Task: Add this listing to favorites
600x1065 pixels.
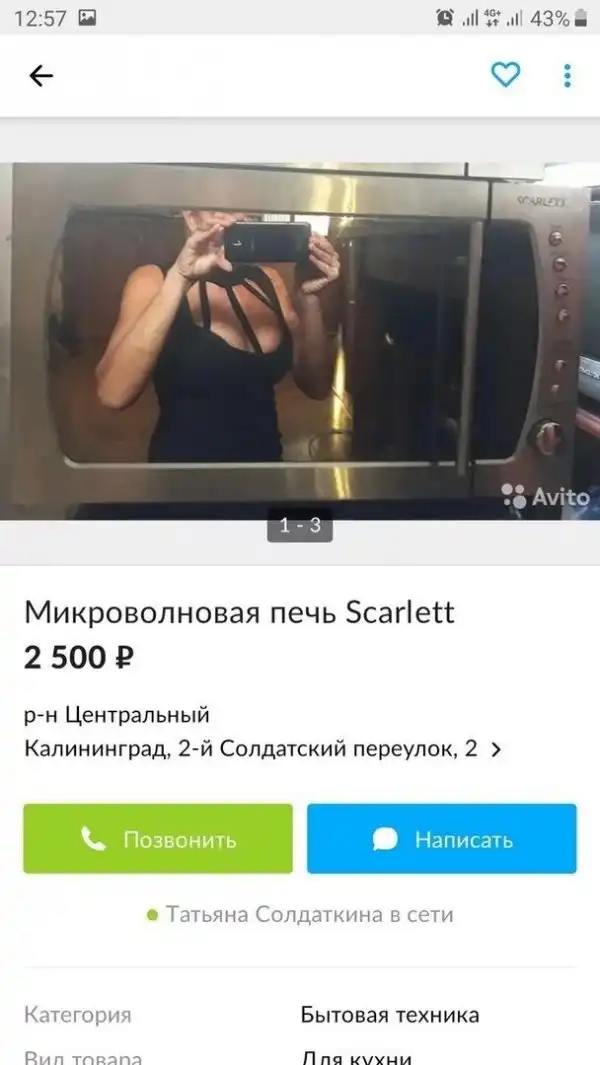Action: (x=506, y=75)
